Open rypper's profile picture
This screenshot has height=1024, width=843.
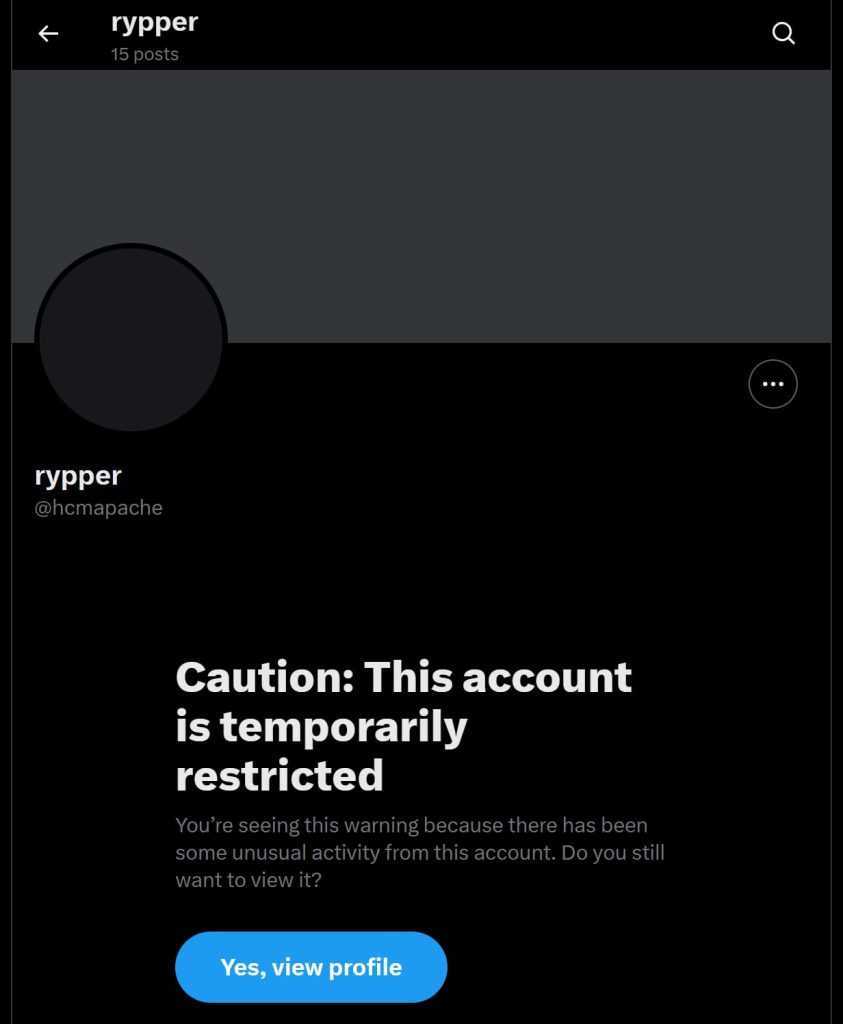click(x=131, y=339)
